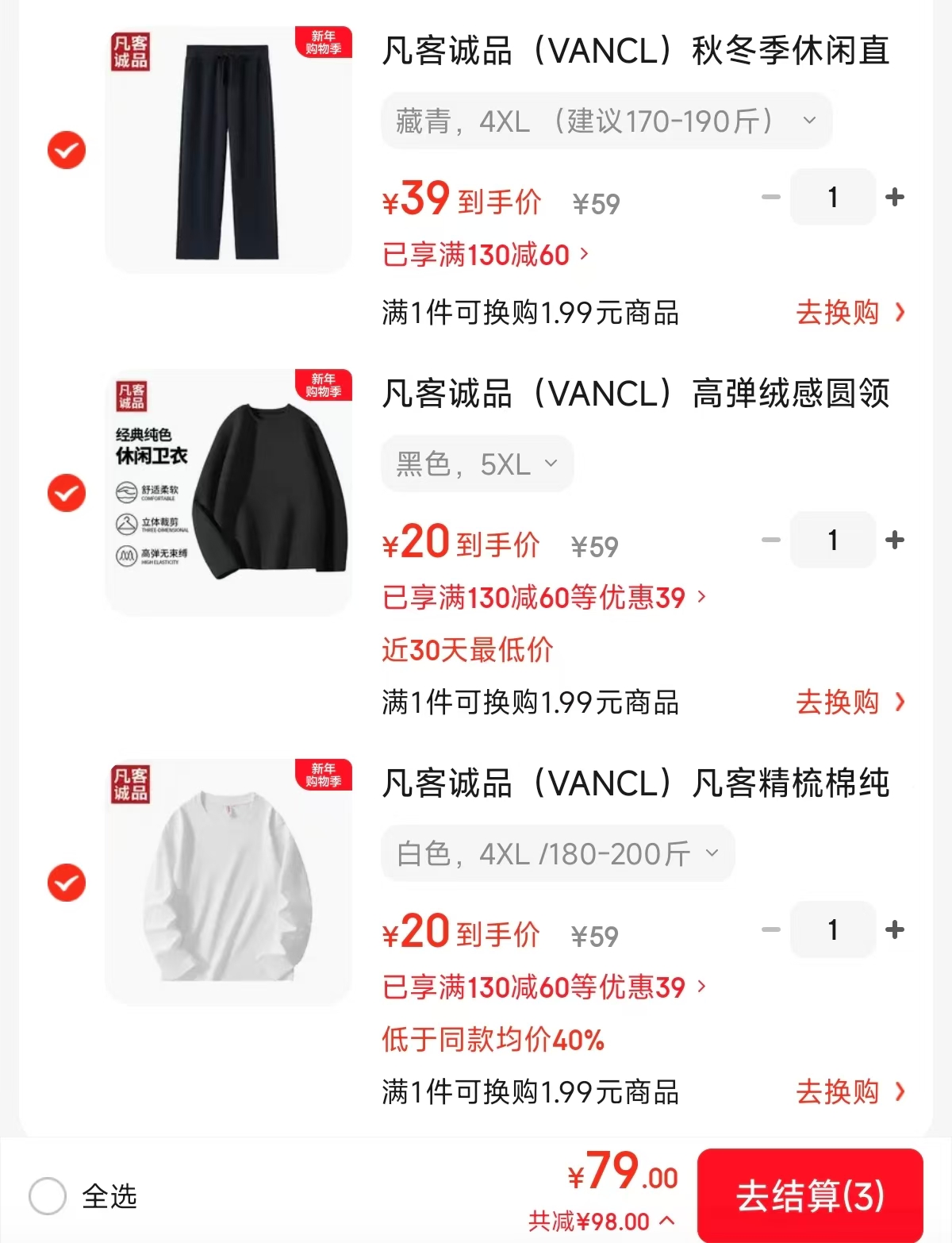
Task: Expand the 共减¥98.00 discount breakdown
Action: (x=601, y=1222)
